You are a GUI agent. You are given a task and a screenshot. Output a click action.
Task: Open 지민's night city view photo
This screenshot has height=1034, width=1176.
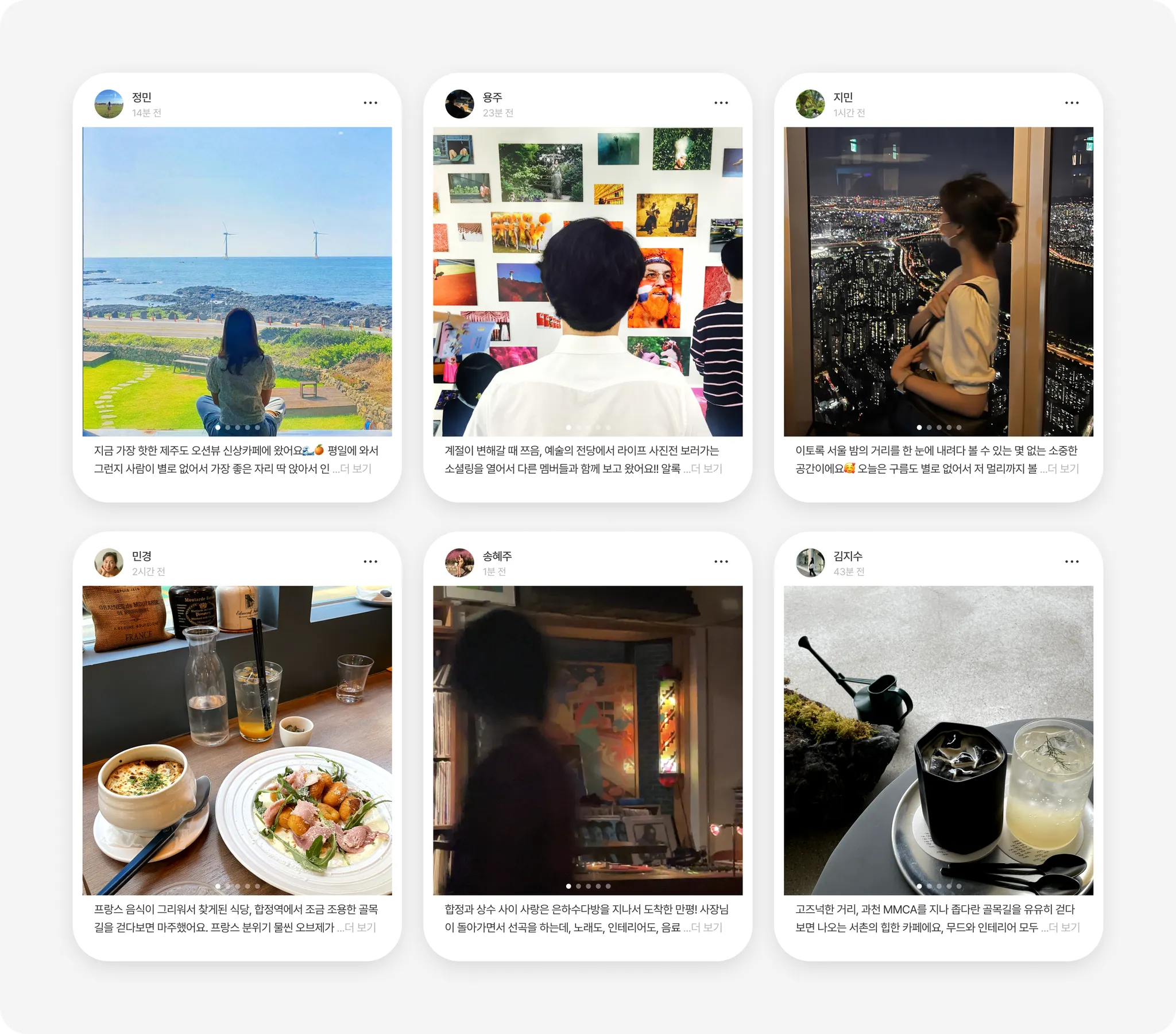938,281
